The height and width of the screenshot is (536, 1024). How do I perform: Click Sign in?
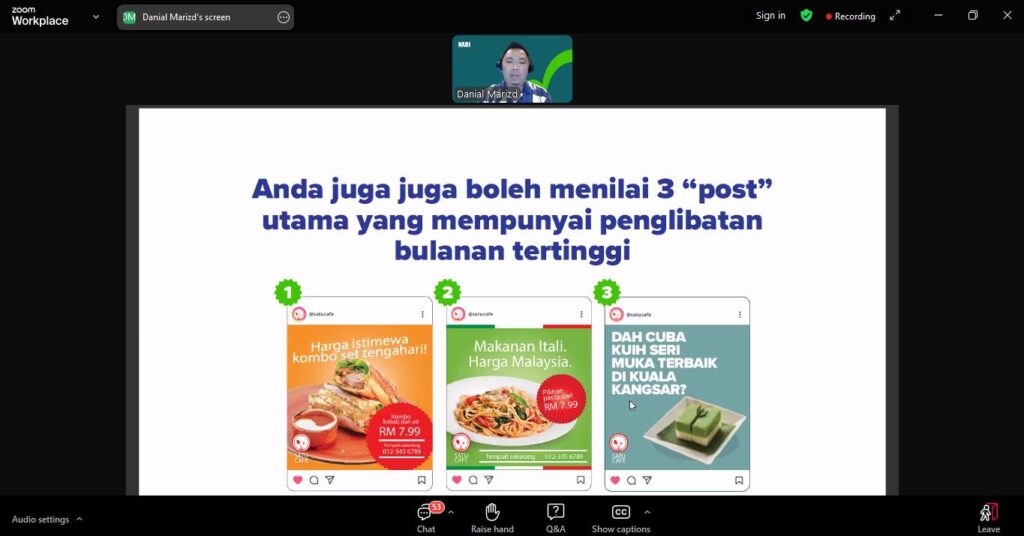(x=770, y=16)
